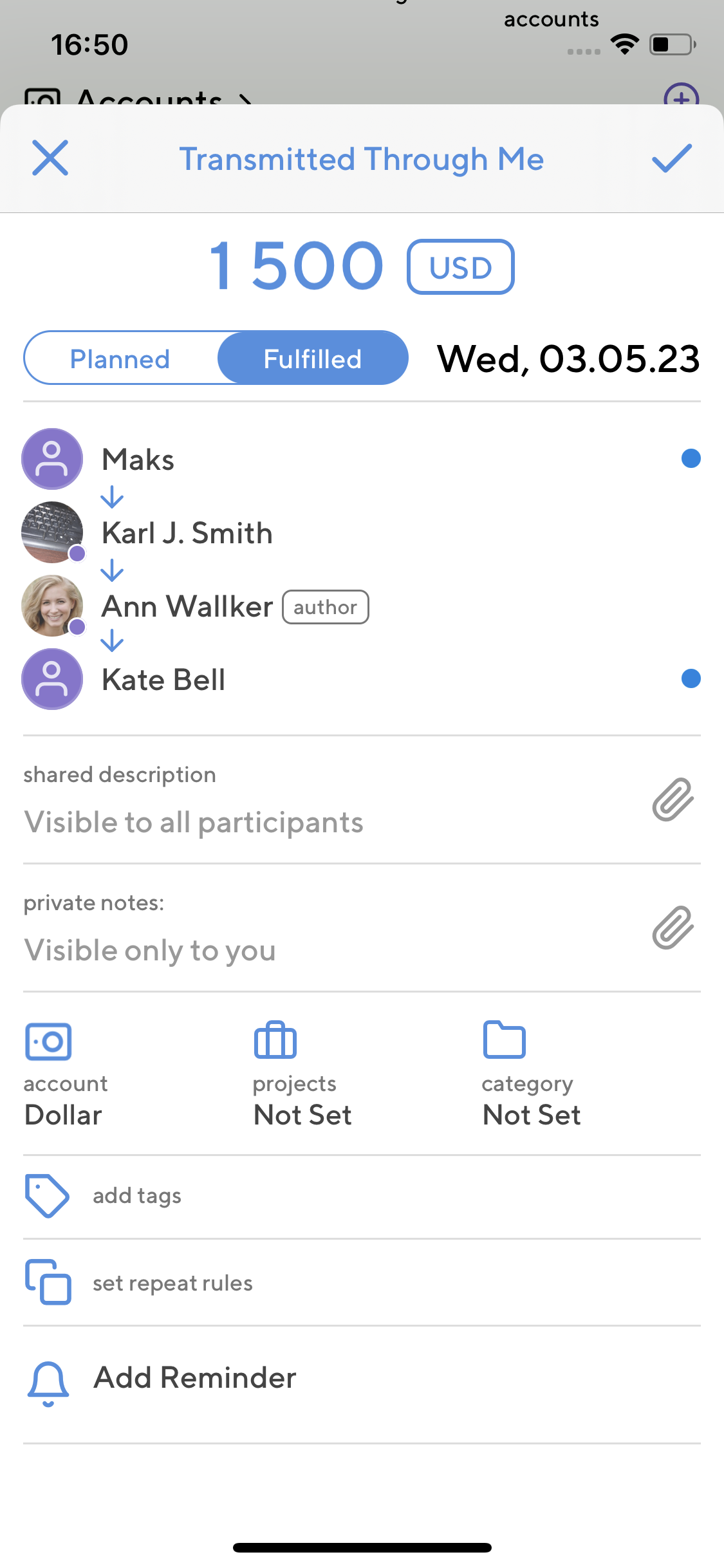This screenshot has height=1568, width=724.
Task: Open participant Karl J. Smith
Action: pyautogui.click(x=187, y=533)
